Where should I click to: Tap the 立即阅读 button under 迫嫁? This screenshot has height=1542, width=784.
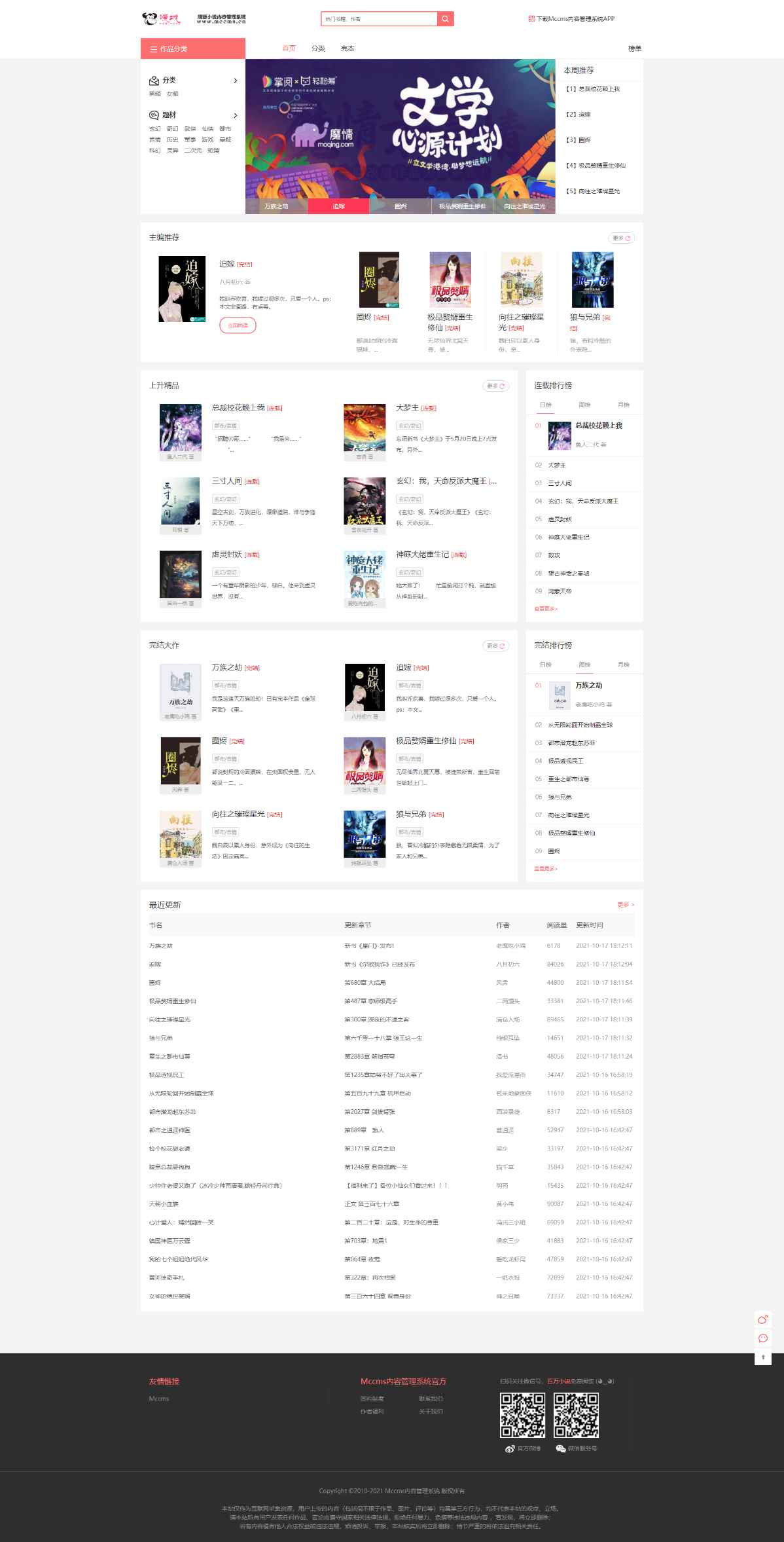238,325
